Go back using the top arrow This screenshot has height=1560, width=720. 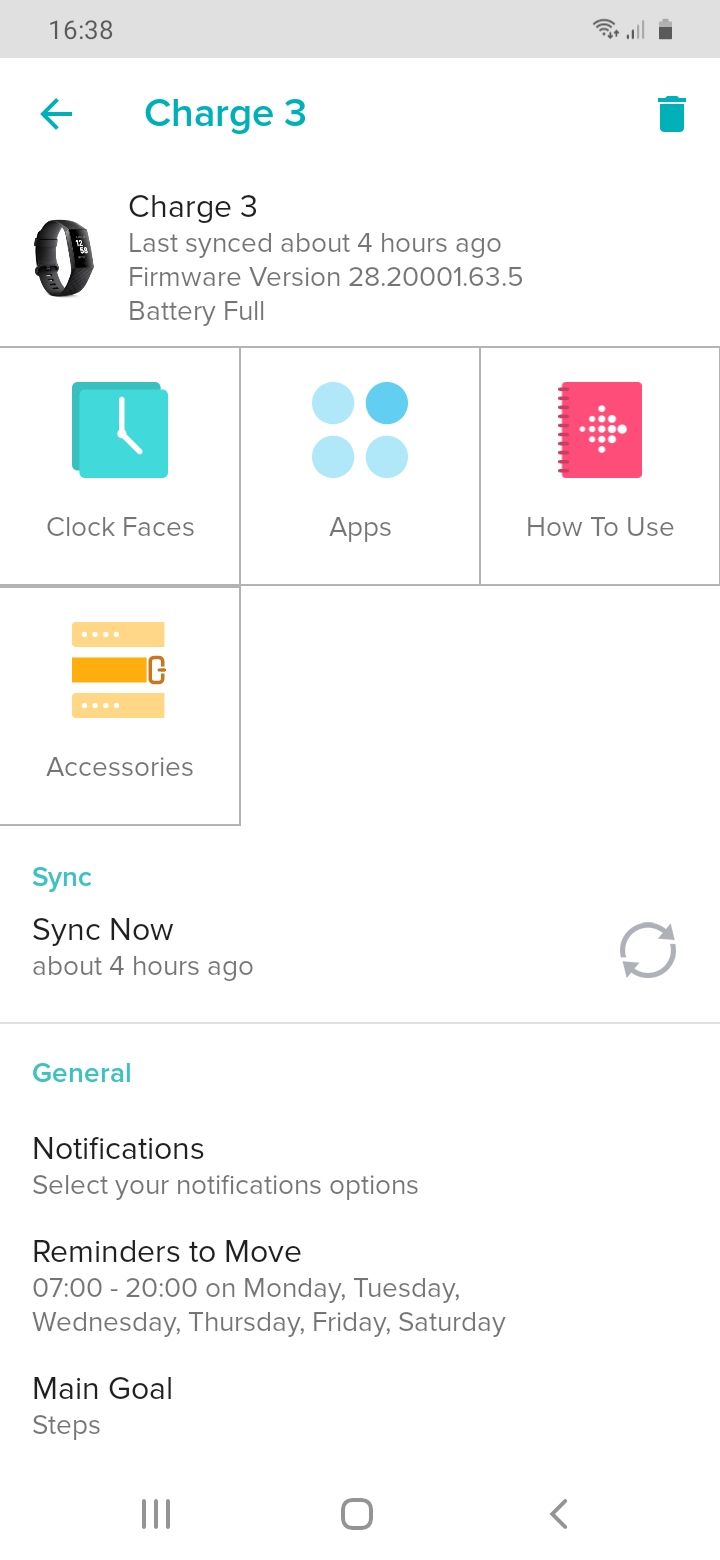56,114
